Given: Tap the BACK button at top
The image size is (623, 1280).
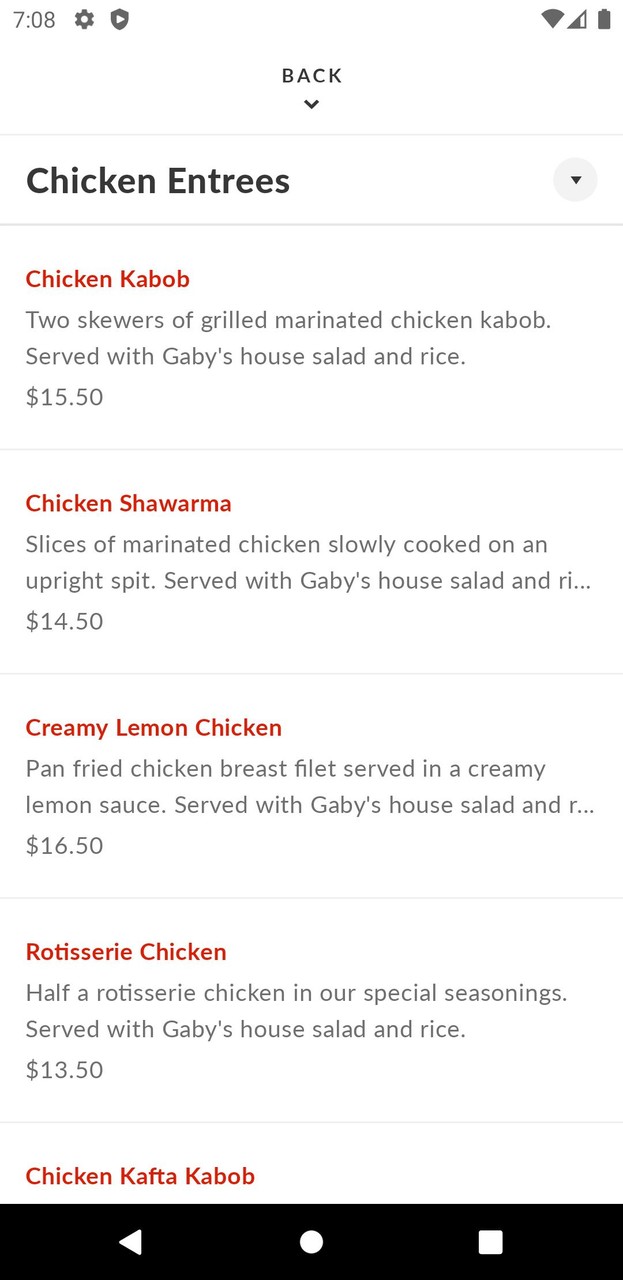Looking at the screenshot, I should [x=311, y=86].
